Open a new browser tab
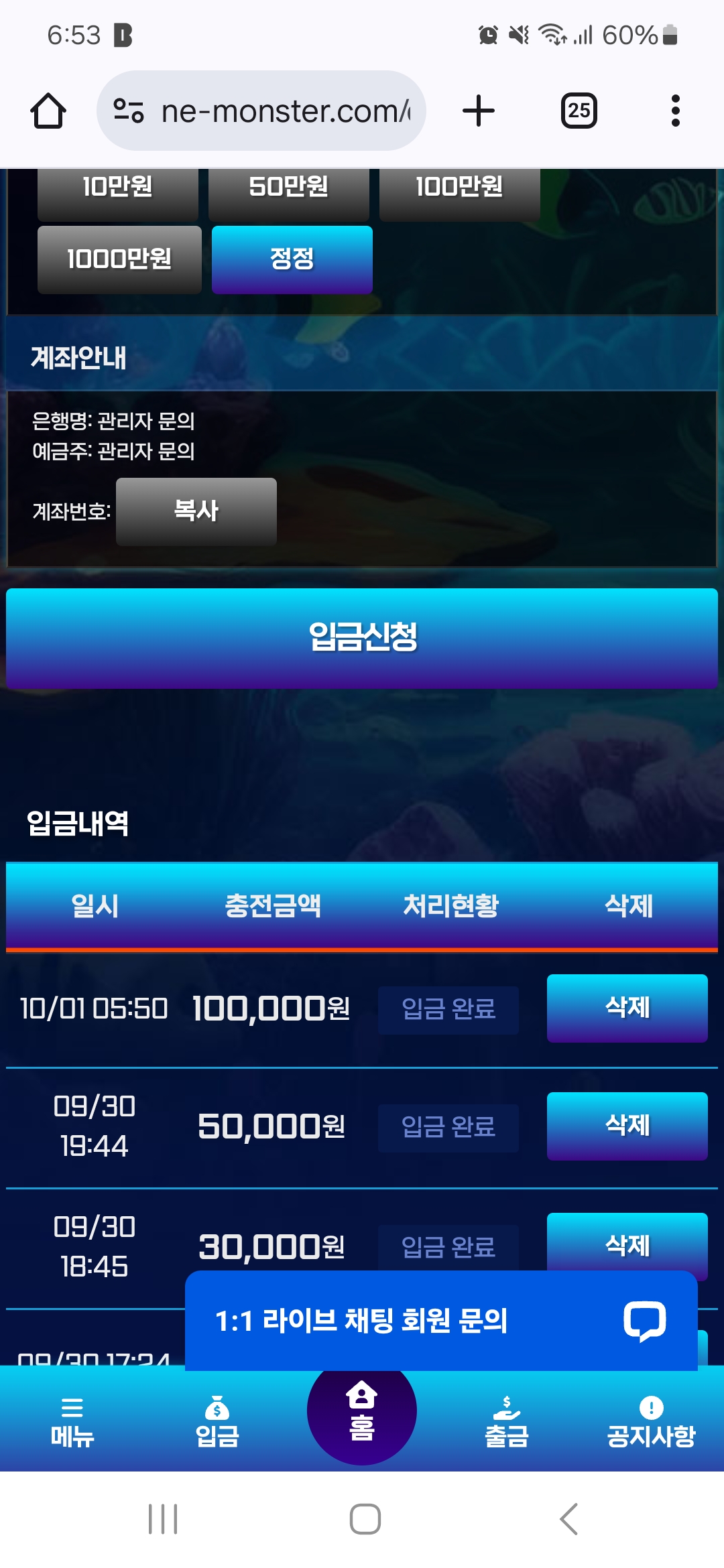 (479, 111)
